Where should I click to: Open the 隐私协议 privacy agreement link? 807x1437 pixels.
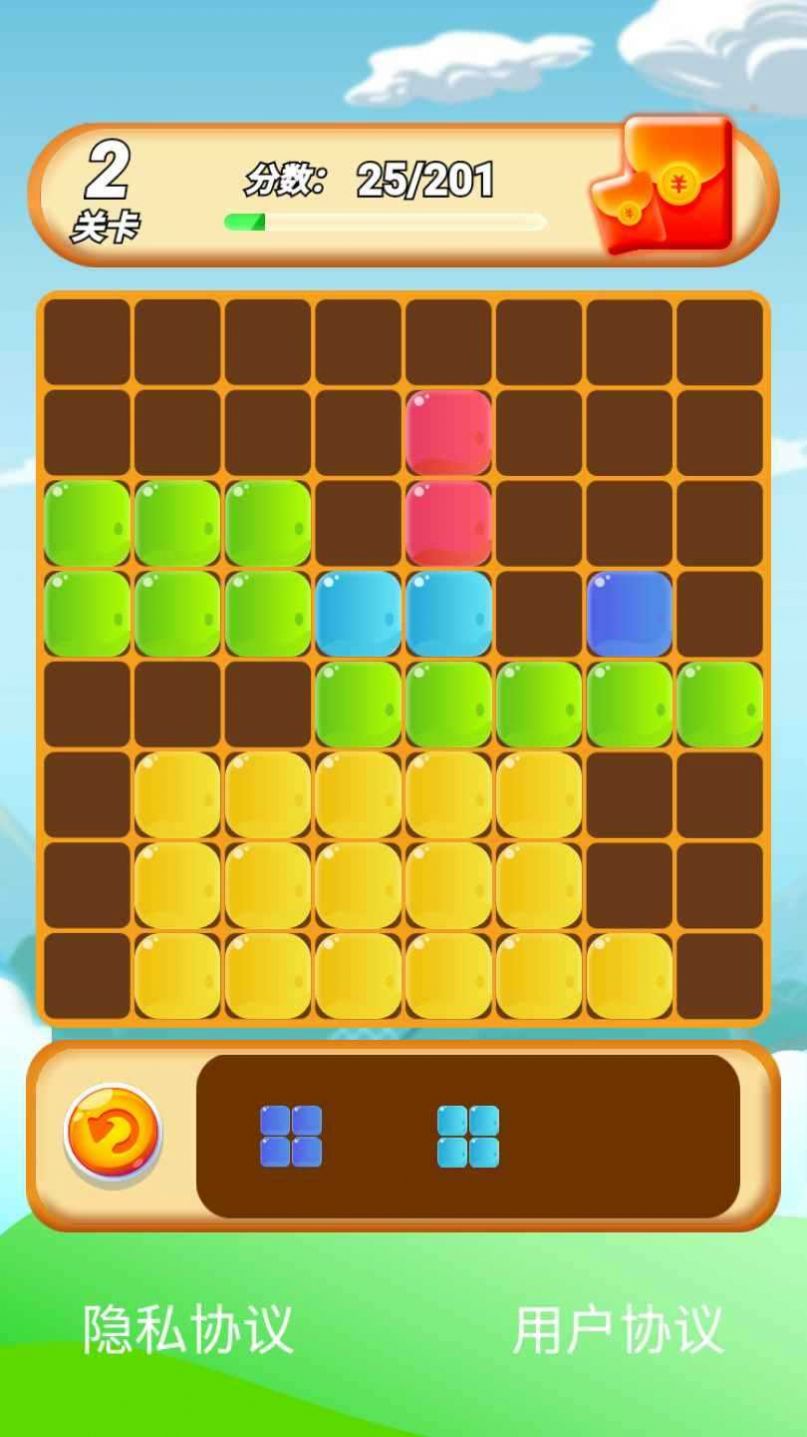(188, 1329)
